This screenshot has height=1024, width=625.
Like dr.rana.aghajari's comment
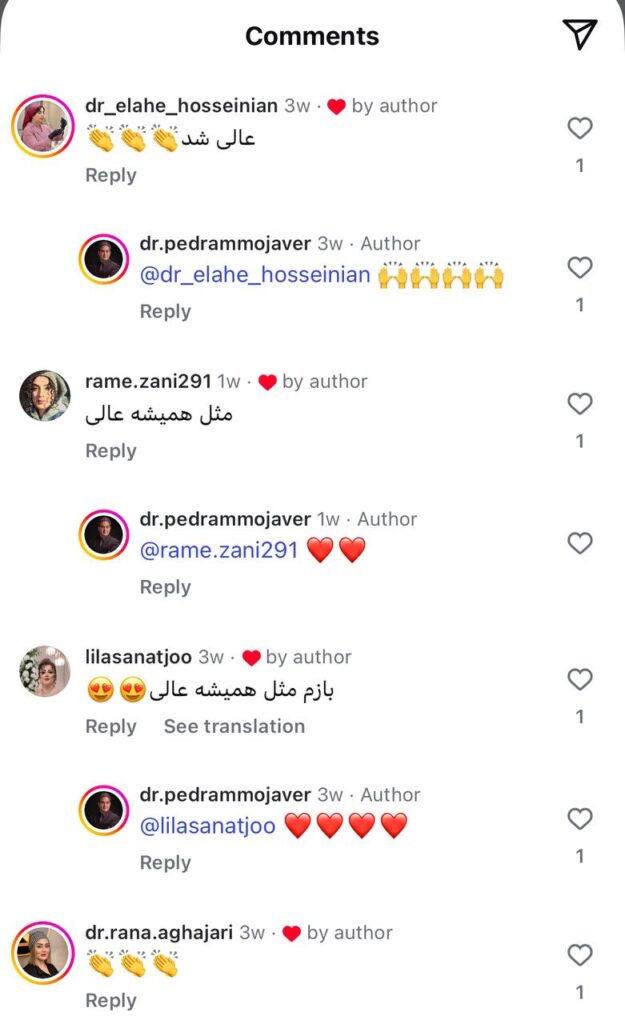tap(579, 955)
